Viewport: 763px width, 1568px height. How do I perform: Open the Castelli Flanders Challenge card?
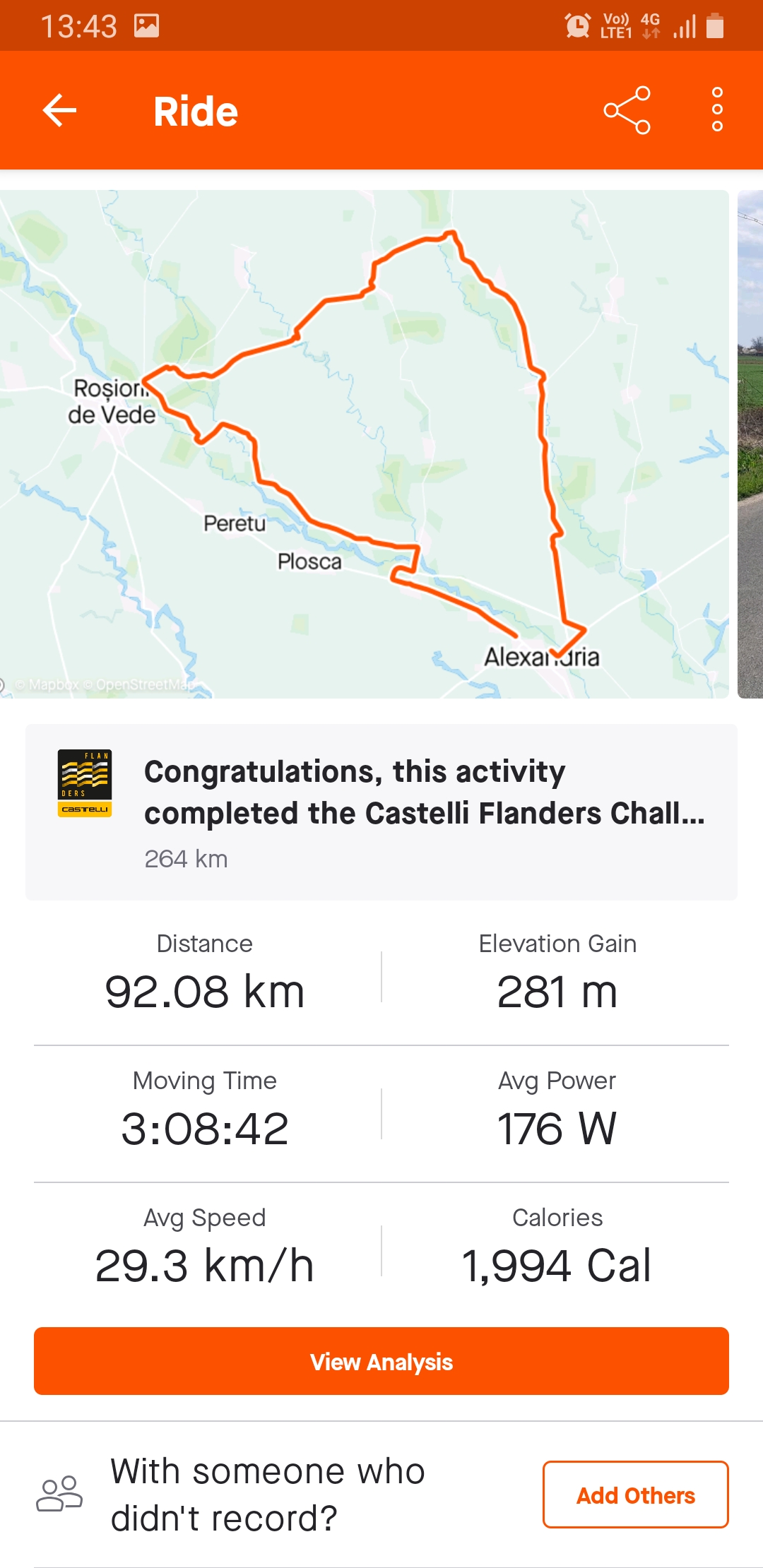381,812
